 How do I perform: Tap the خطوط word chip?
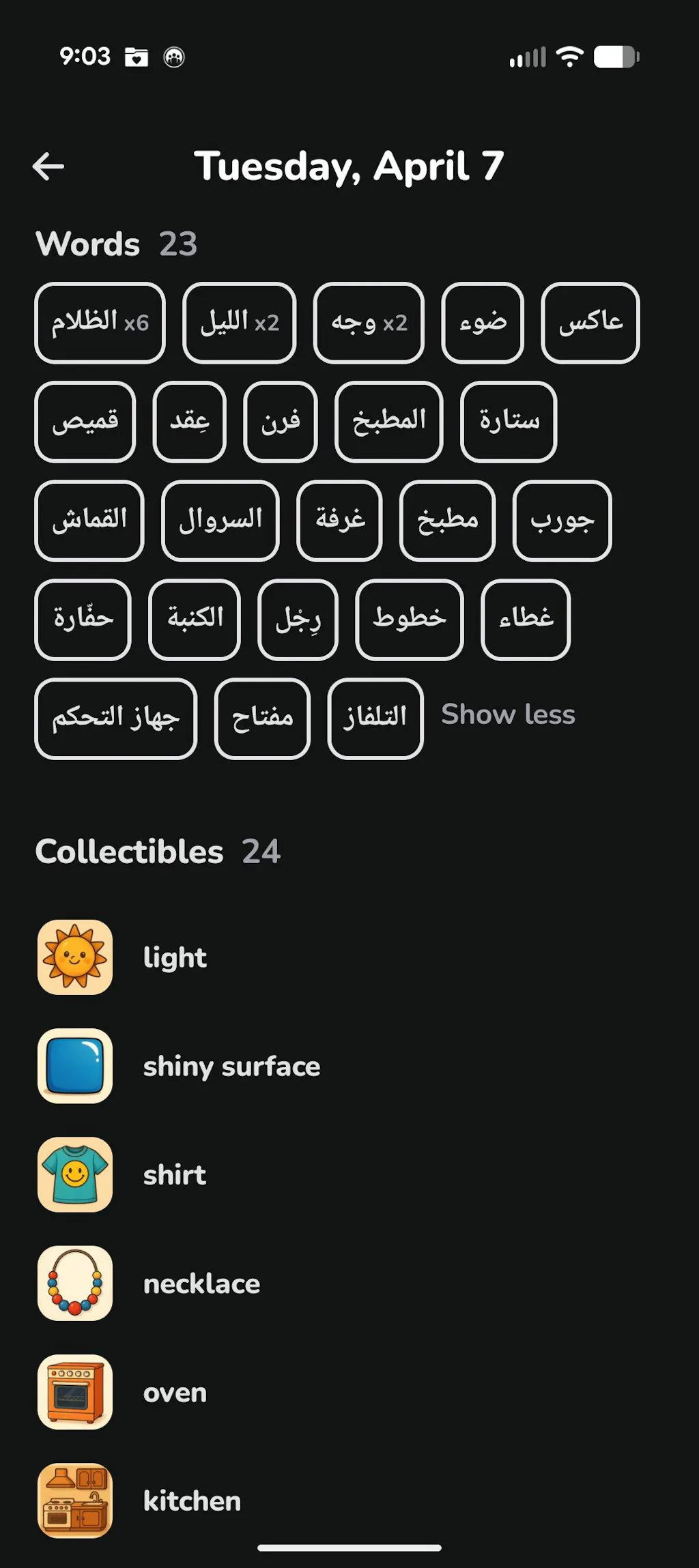(x=410, y=620)
